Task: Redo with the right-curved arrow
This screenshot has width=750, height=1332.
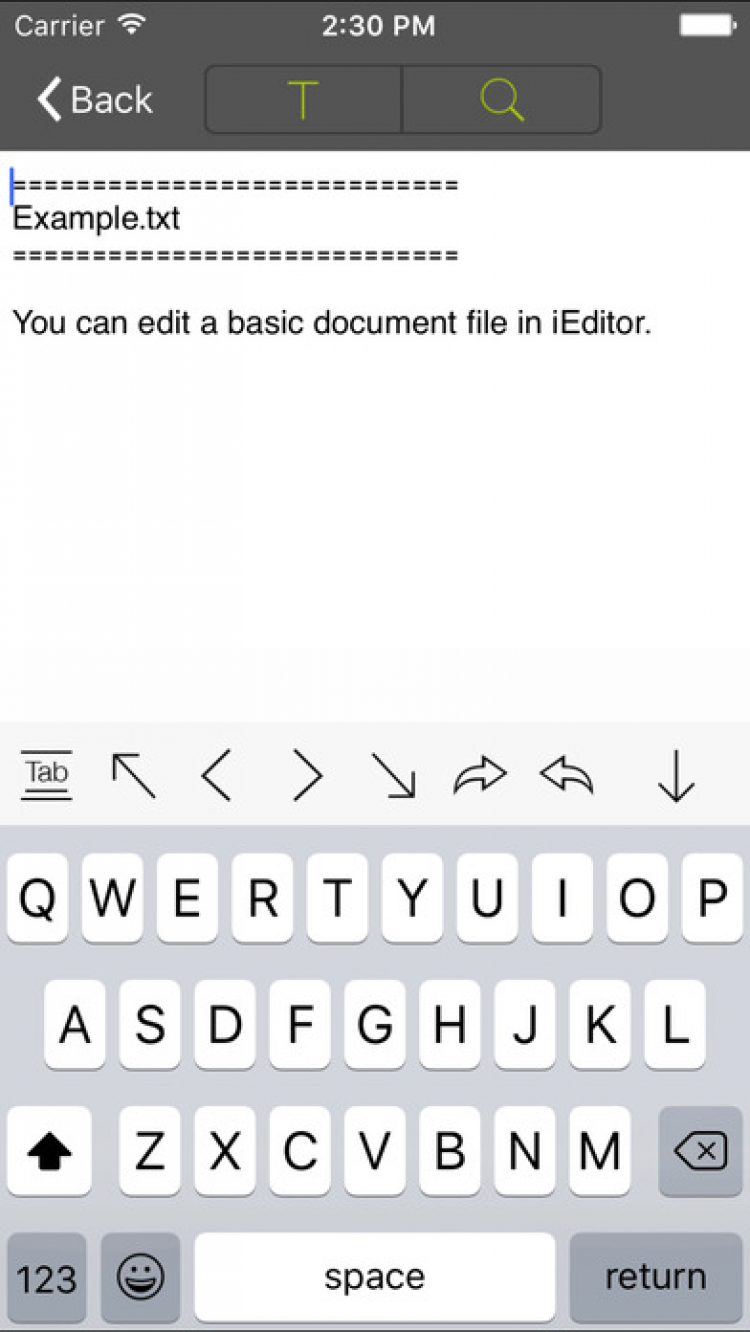Action: pos(480,776)
